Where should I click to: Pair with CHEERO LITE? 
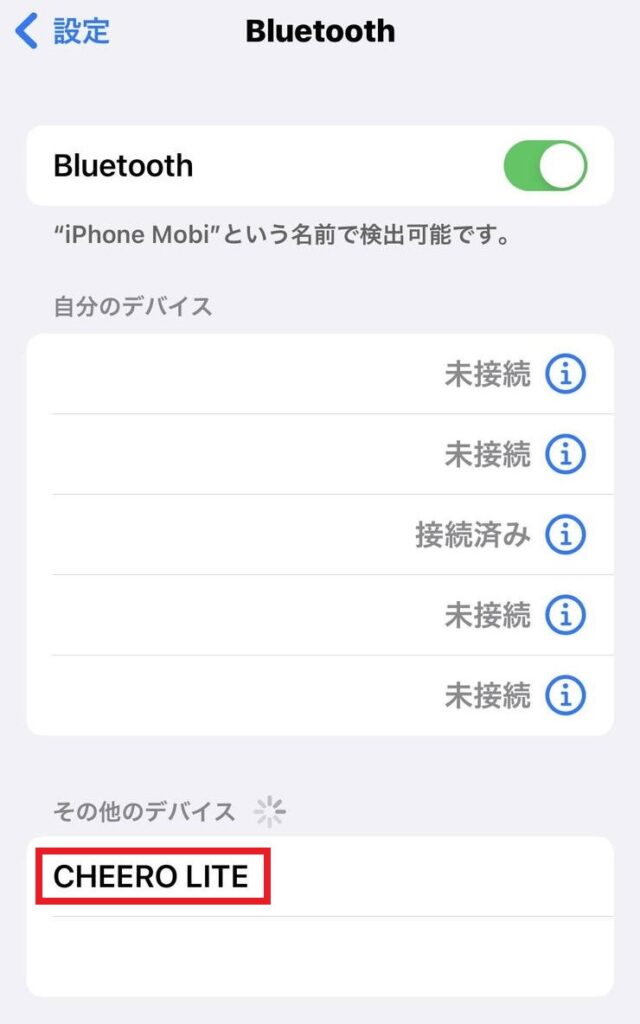(320, 876)
